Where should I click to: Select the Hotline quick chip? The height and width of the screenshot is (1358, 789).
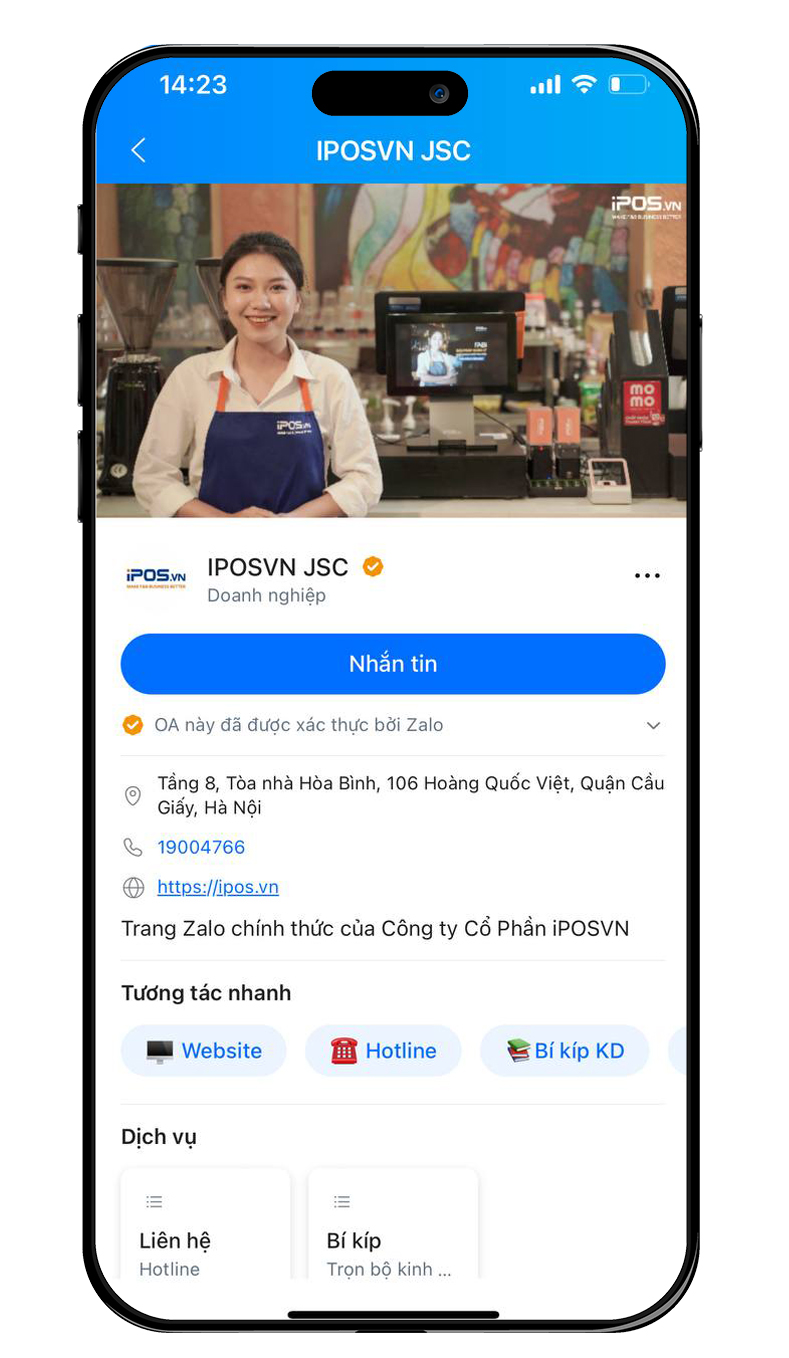point(383,1051)
